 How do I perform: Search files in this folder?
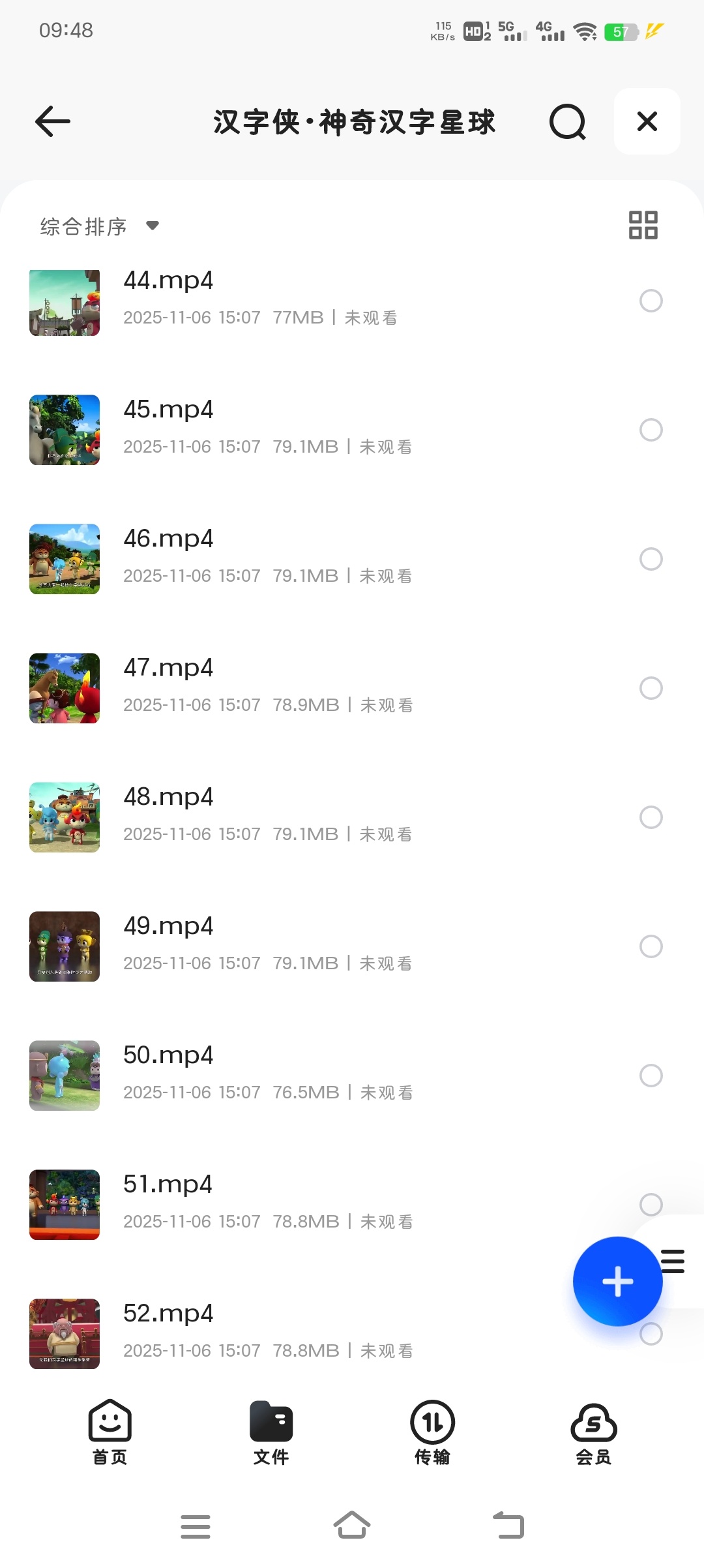point(567,122)
